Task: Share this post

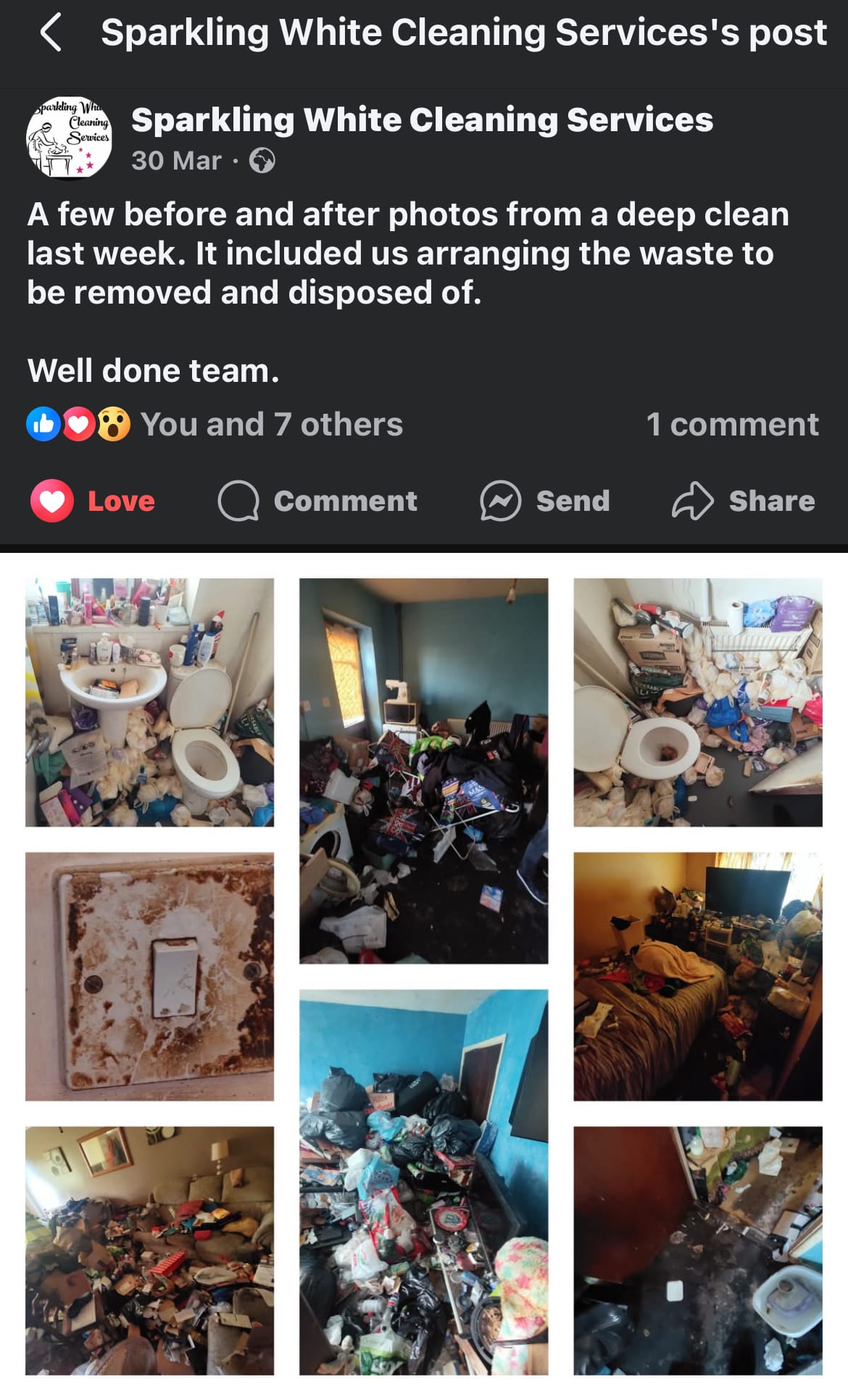Action: click(x=744, y=501)
